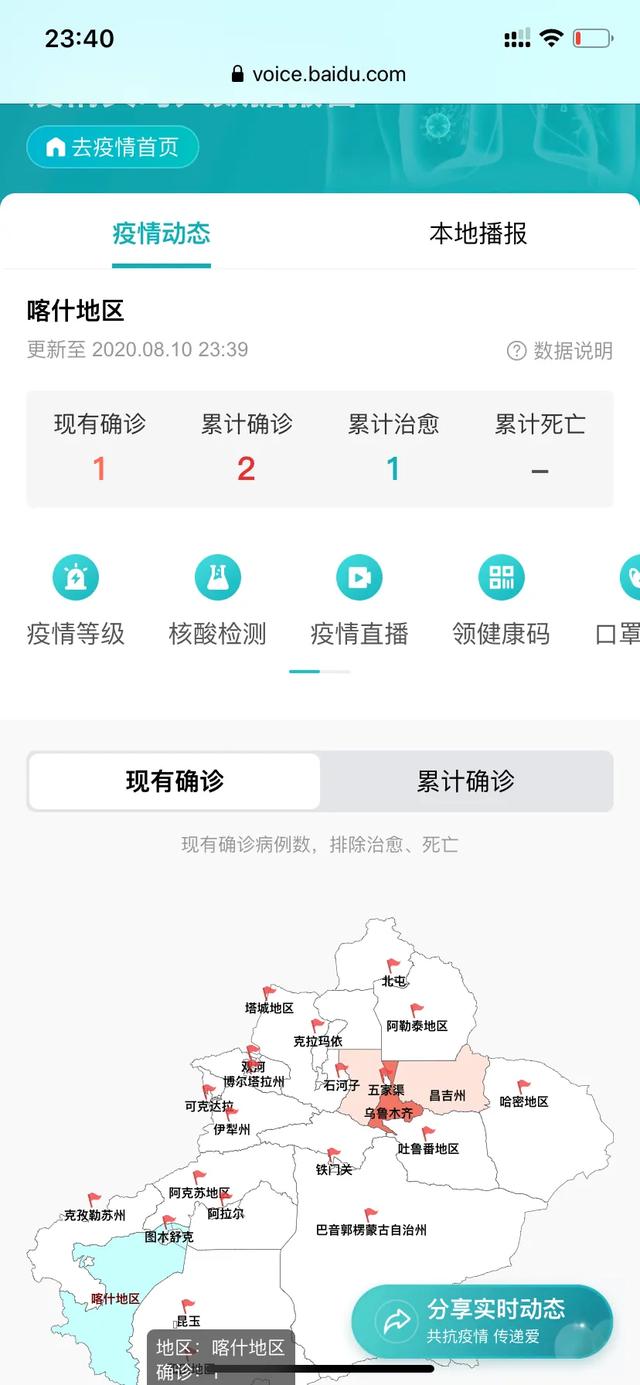Watch 疫情直播 live broadcast
This screenshot has height=1385, width=640.
pos(359,600)
